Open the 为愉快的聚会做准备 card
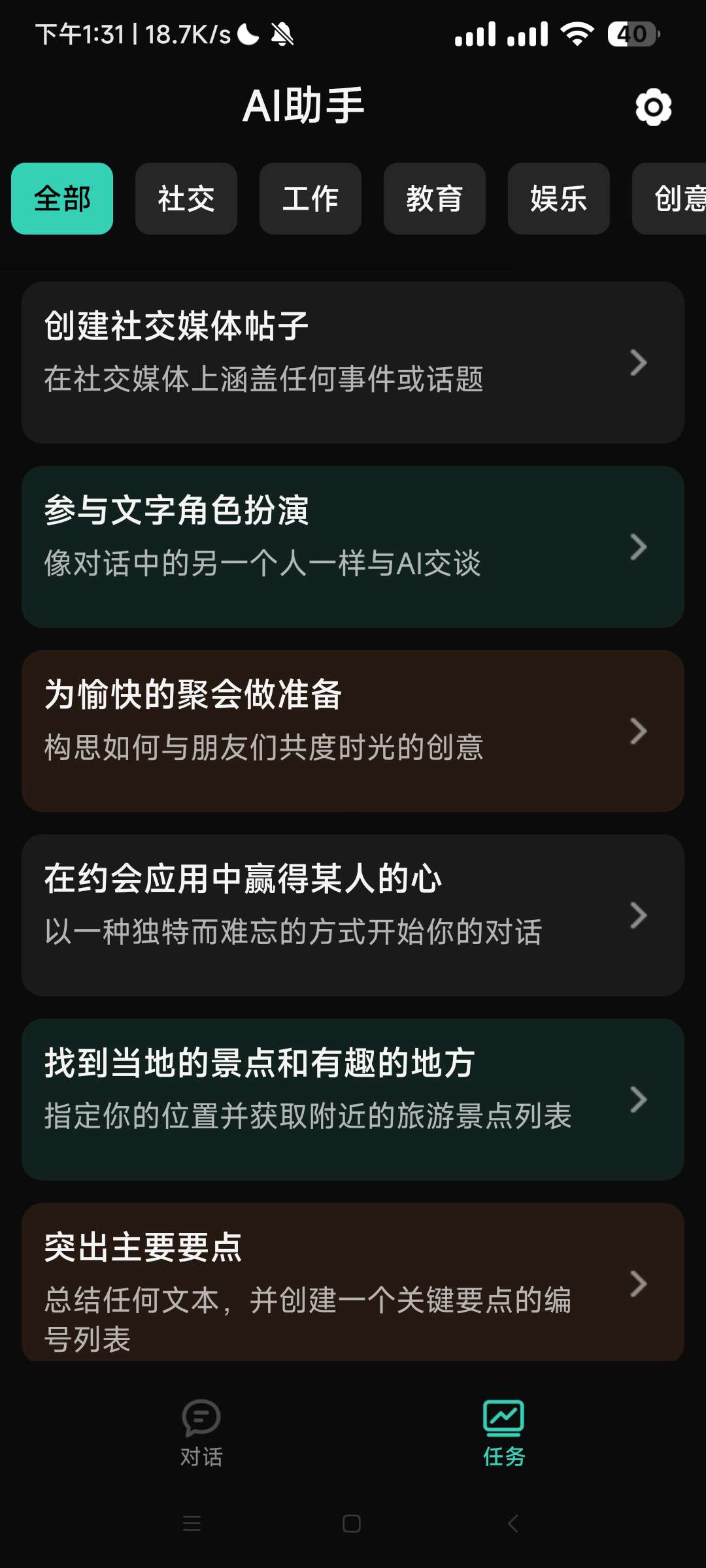This screenshot has height=1568, width=706. (x=353, y=731)
